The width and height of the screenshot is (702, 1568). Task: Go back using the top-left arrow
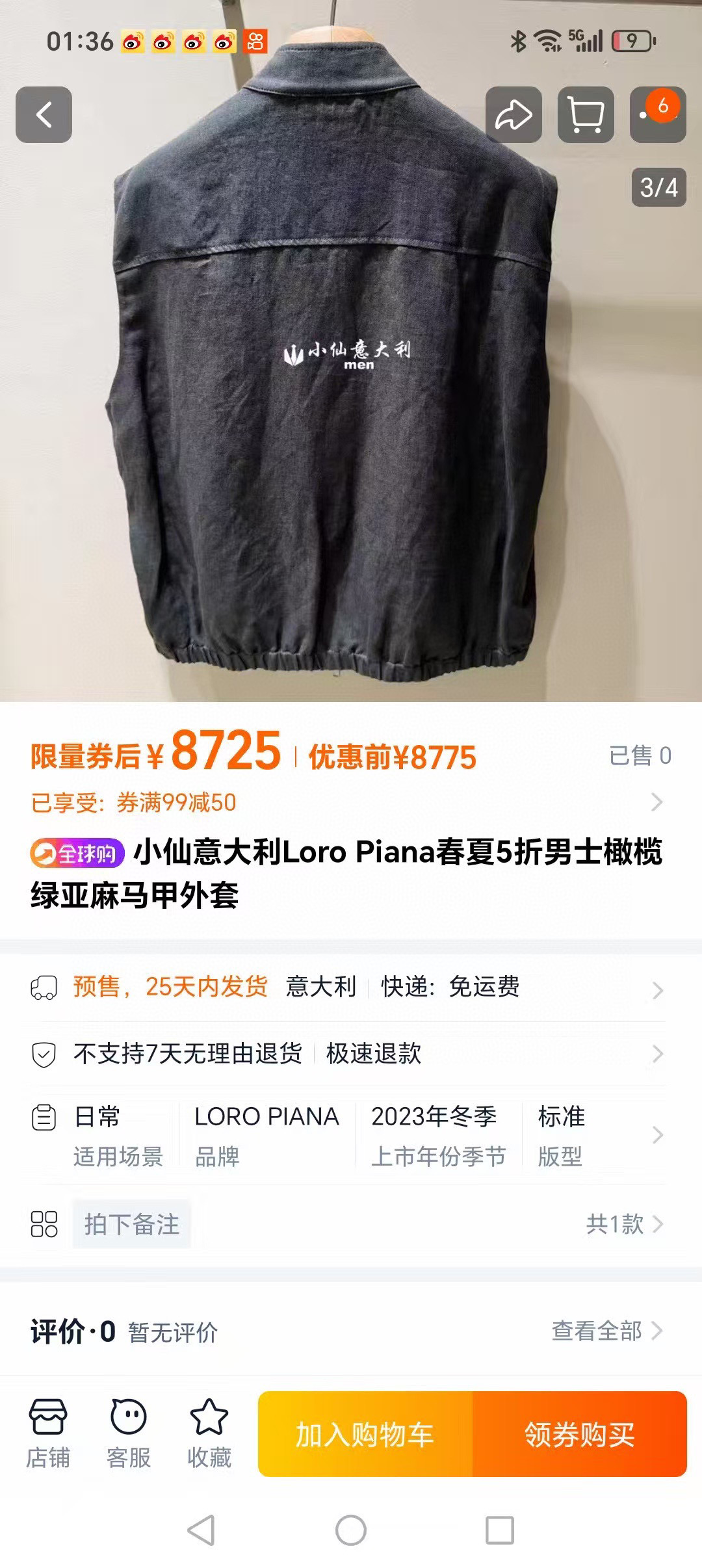point(44,115)
